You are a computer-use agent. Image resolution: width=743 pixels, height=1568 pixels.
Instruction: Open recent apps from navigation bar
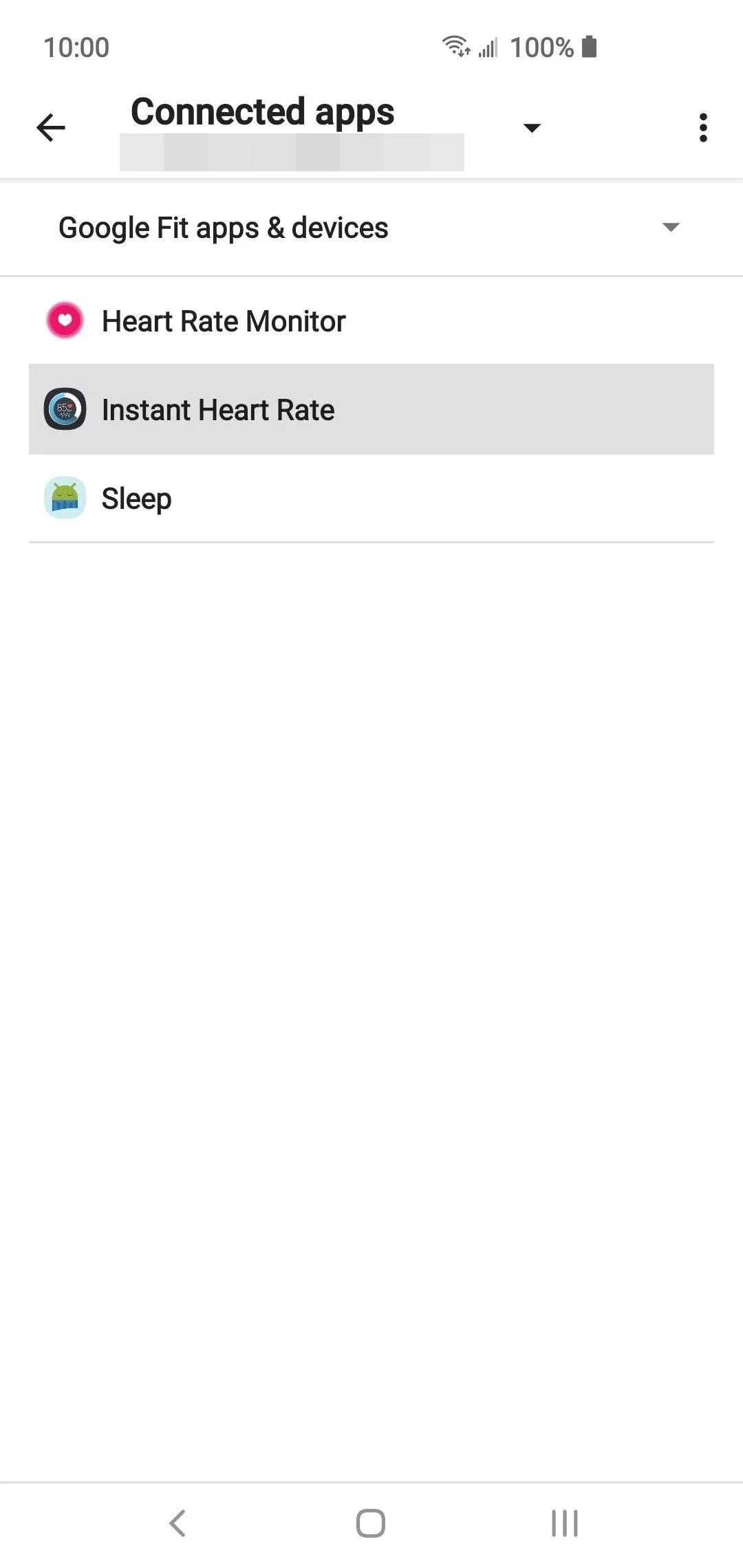pos(565,1523)
